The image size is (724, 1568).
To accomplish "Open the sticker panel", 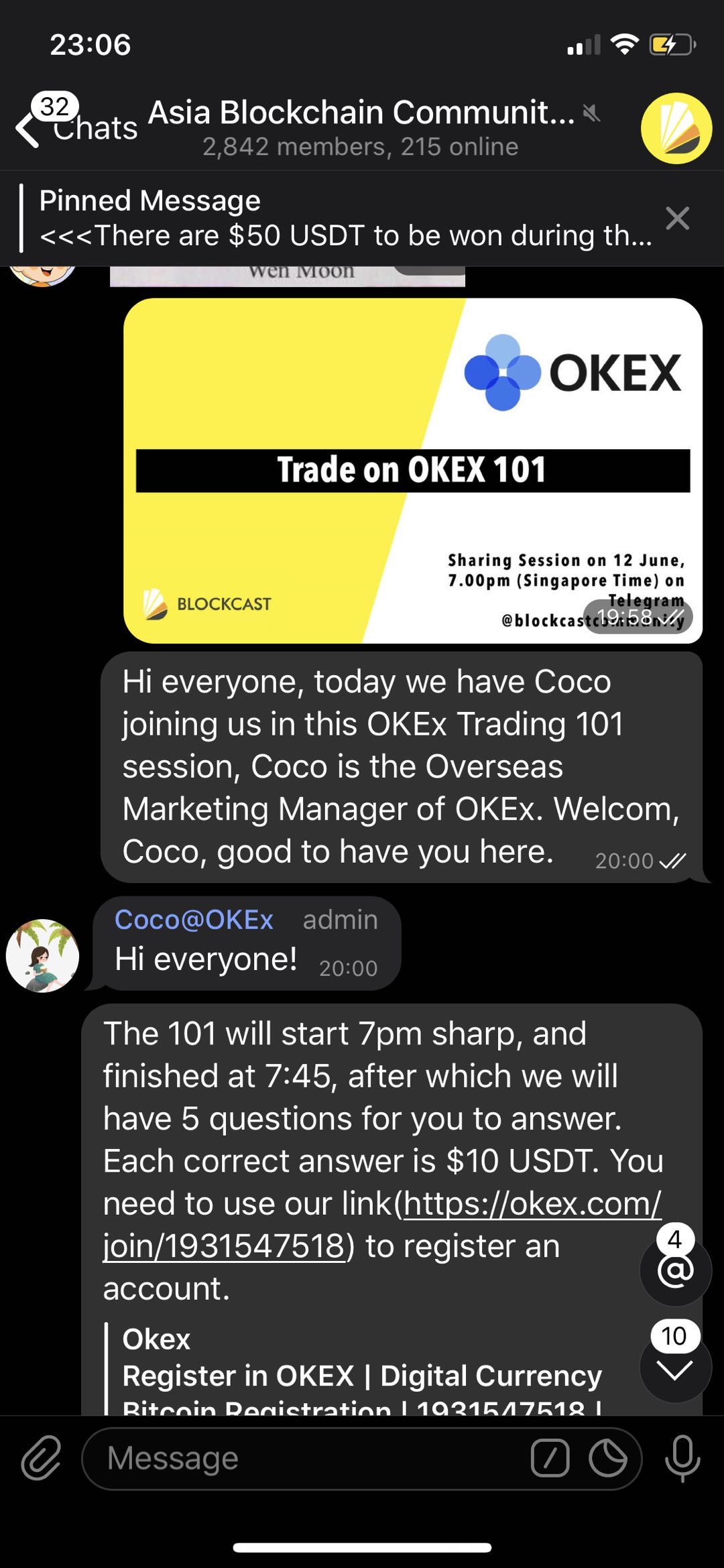I will pyautogui.click(x=608, y=1459).
